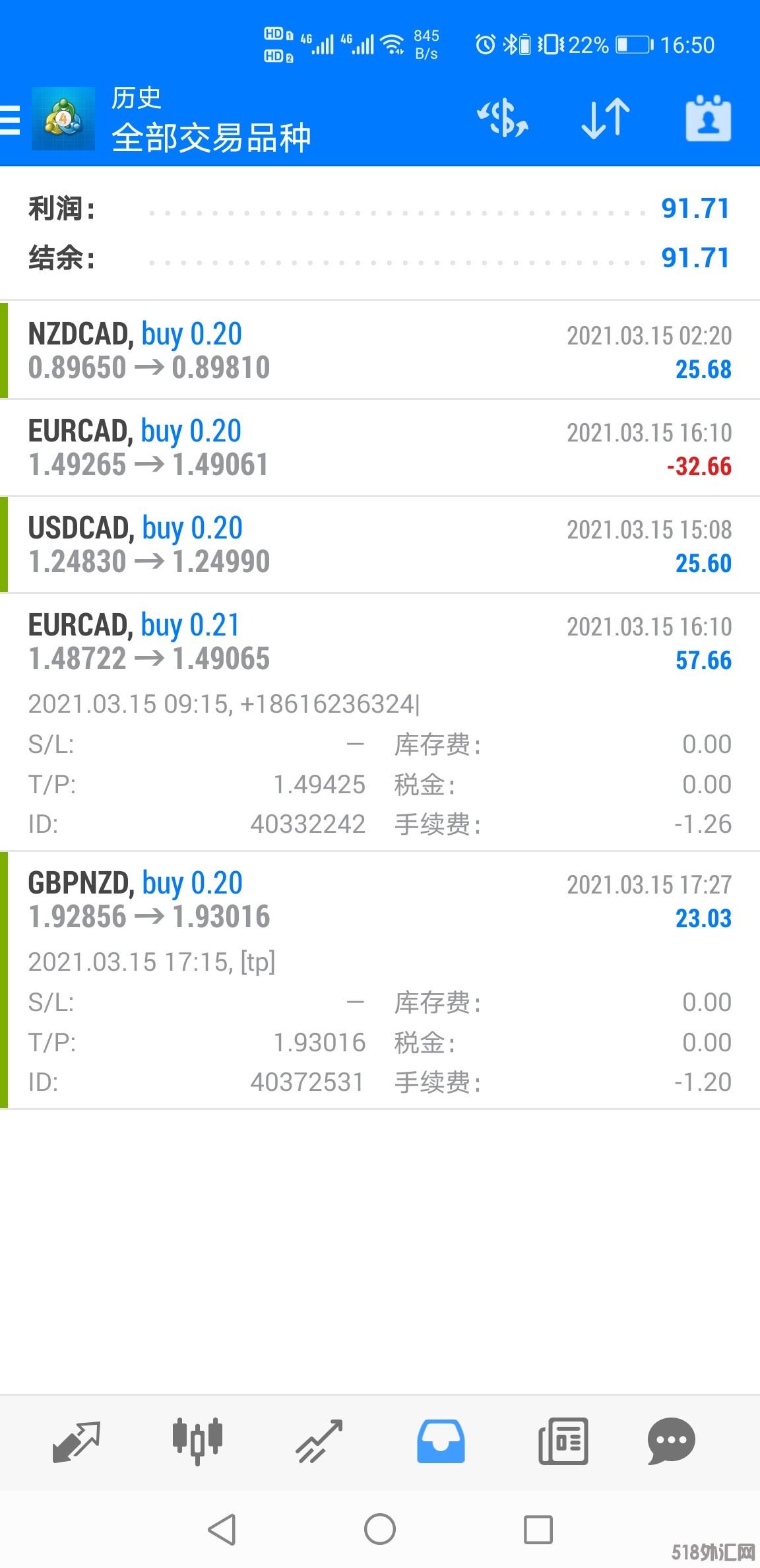Select the History inbox tab
This screenshot has height=1568, width=760.
pos(441,1441)
